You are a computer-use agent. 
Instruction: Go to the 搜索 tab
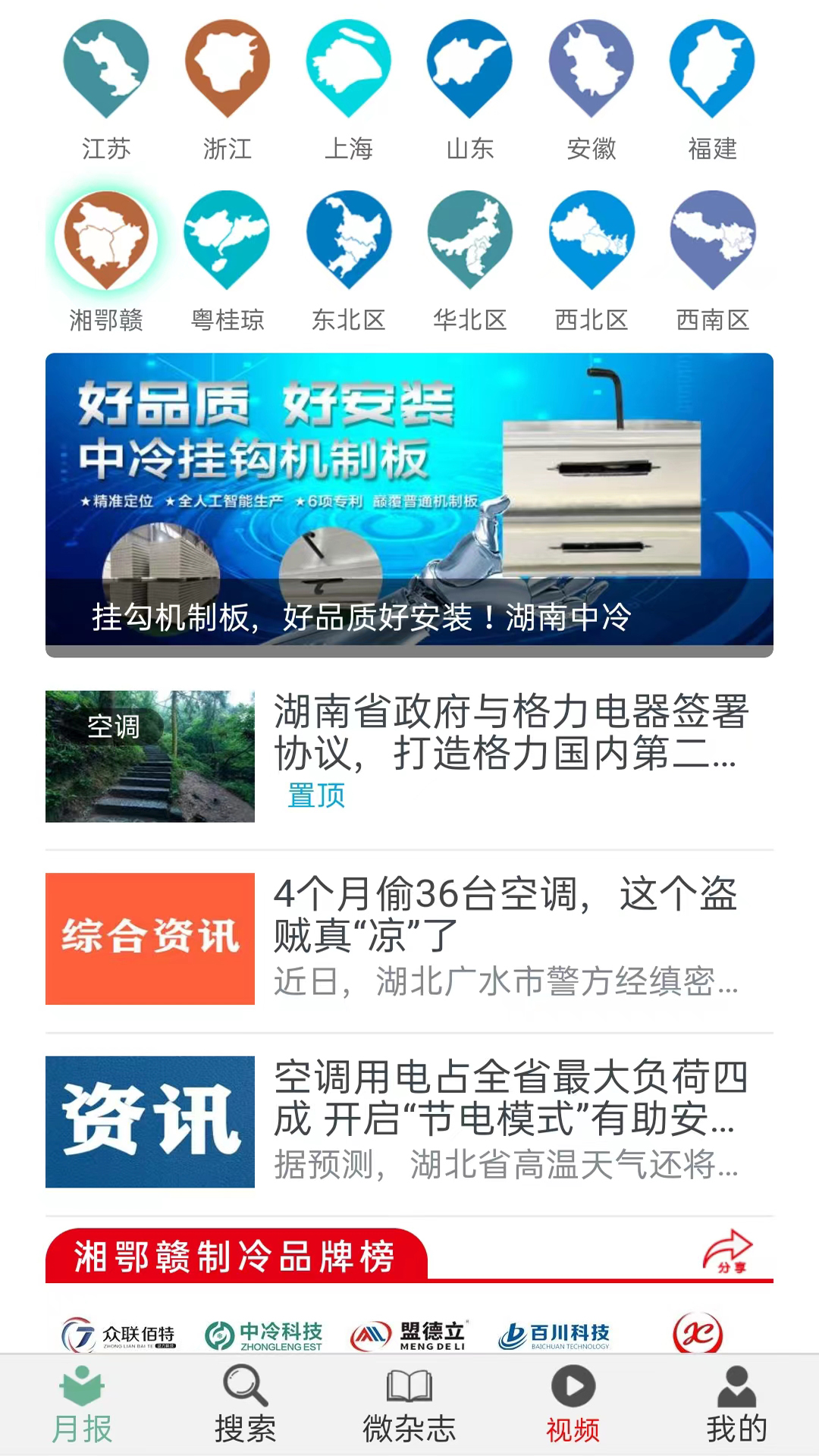coord(245,1407)
